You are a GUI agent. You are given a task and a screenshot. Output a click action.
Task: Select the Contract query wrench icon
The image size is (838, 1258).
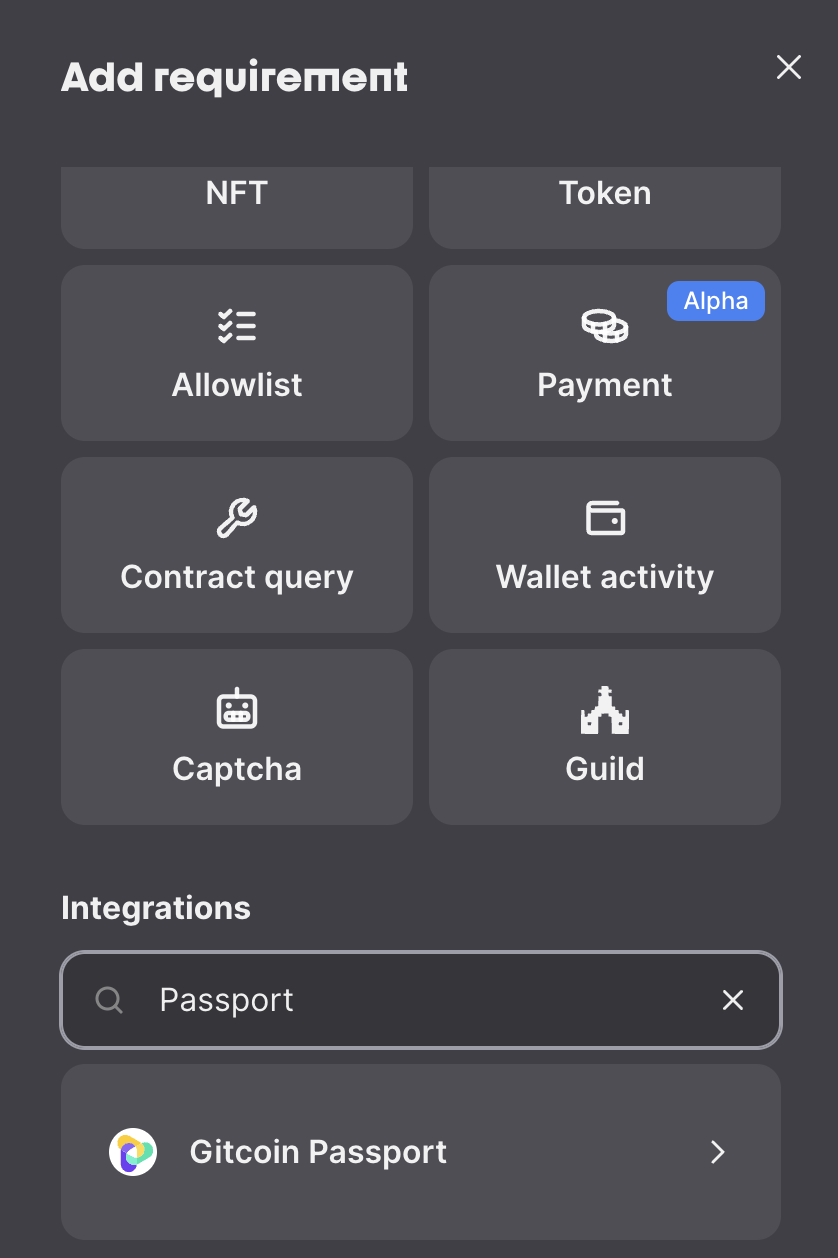point(236,518)
